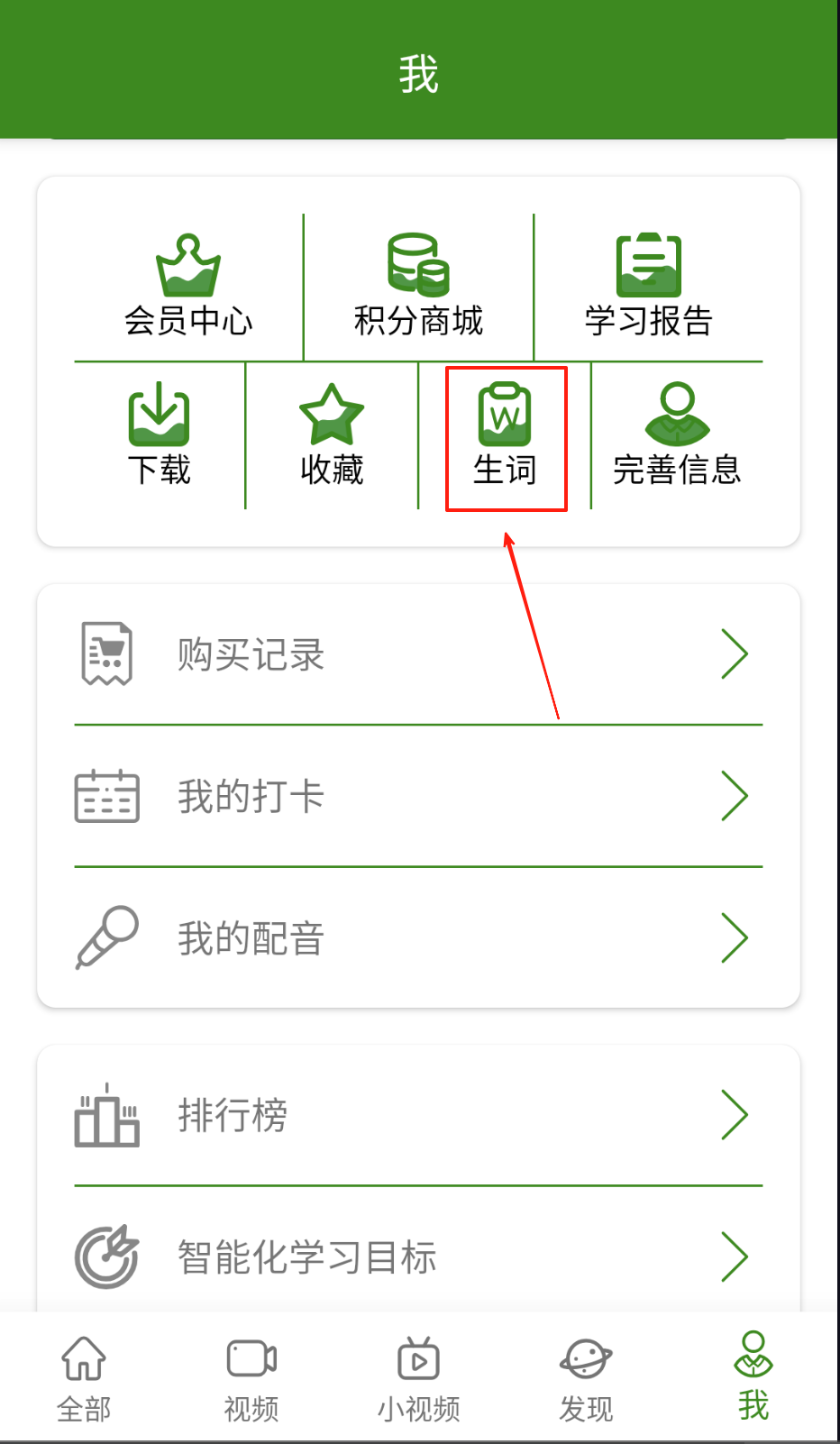Screen dimensions: 840x1444
Task: Open 排行榜 leaderboard
Action: pos(418,1115)
